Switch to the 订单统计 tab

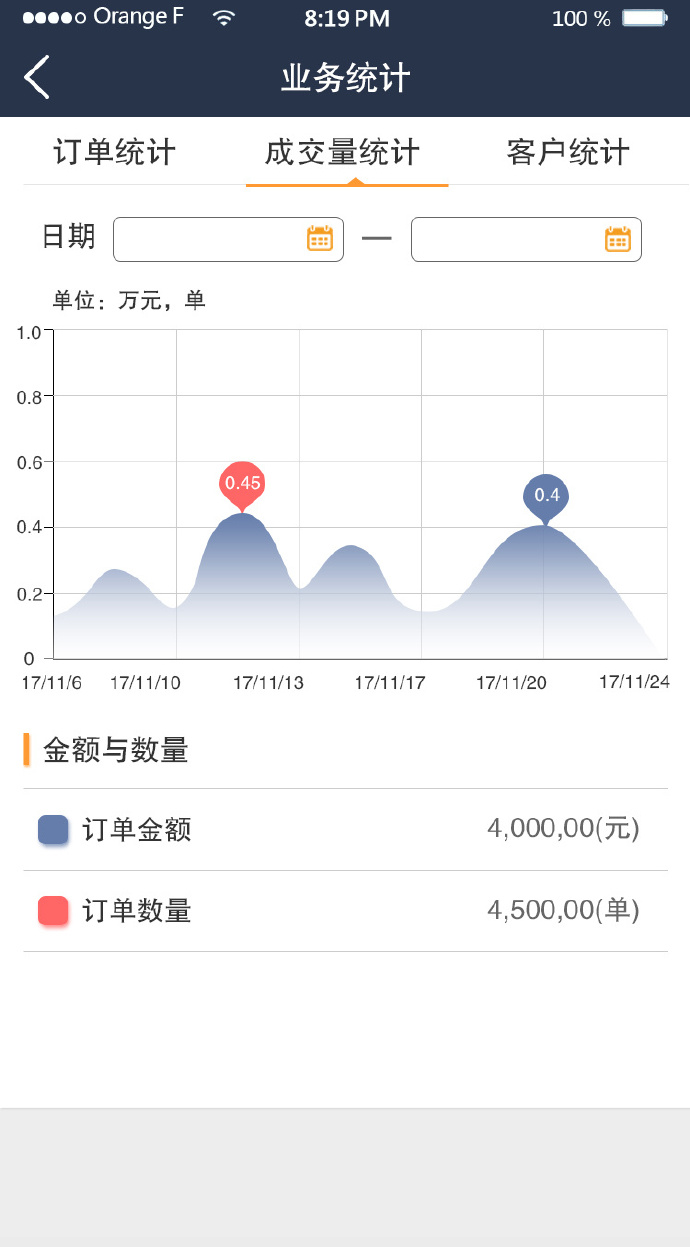pyautogui.click(x=115, y=153)
